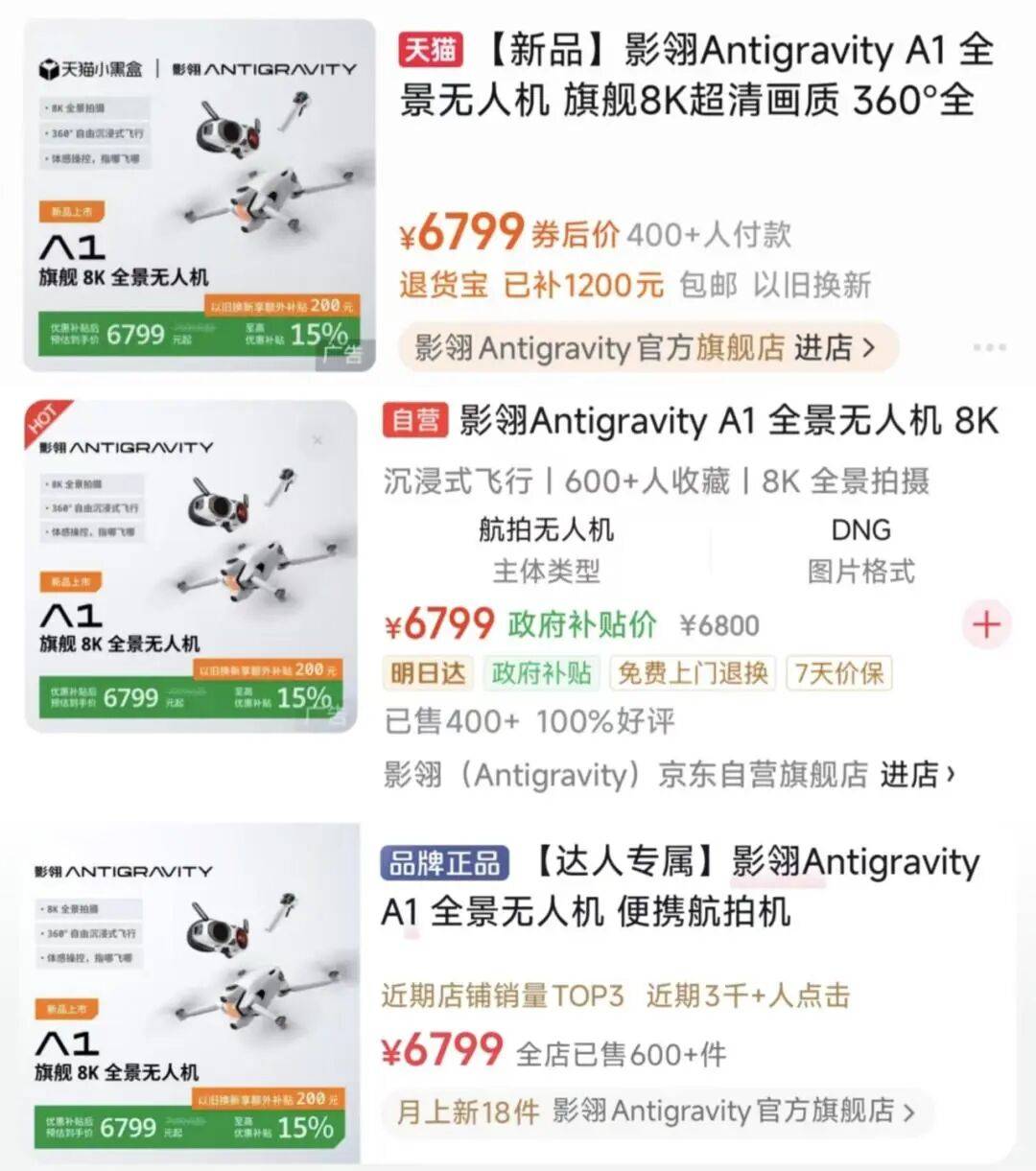Screen dimensions: 1036x1171
Task: Expand the Tmall store via its 进店 chevron
Action: [827, 348]
